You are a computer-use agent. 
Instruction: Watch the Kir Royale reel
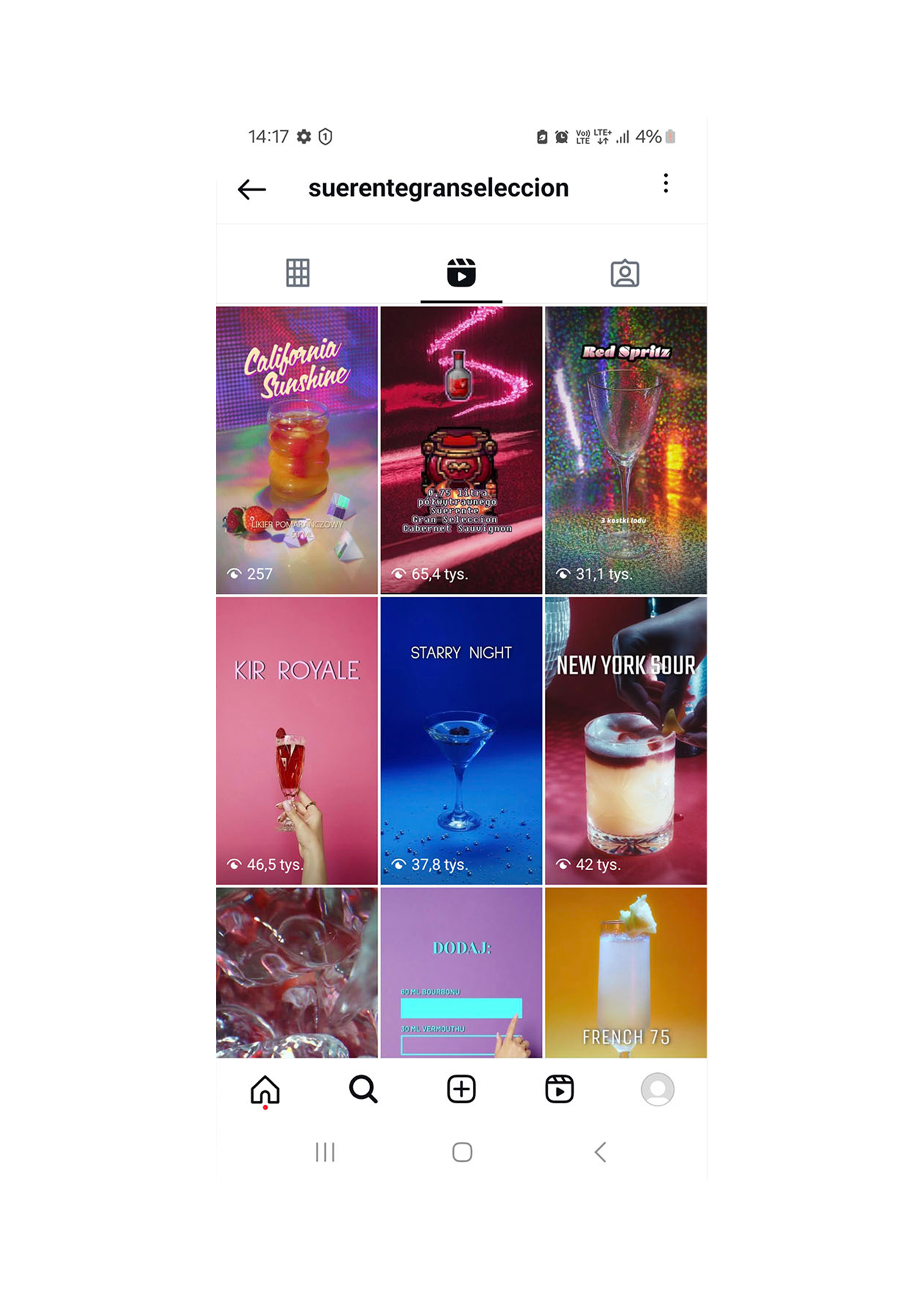297,740
